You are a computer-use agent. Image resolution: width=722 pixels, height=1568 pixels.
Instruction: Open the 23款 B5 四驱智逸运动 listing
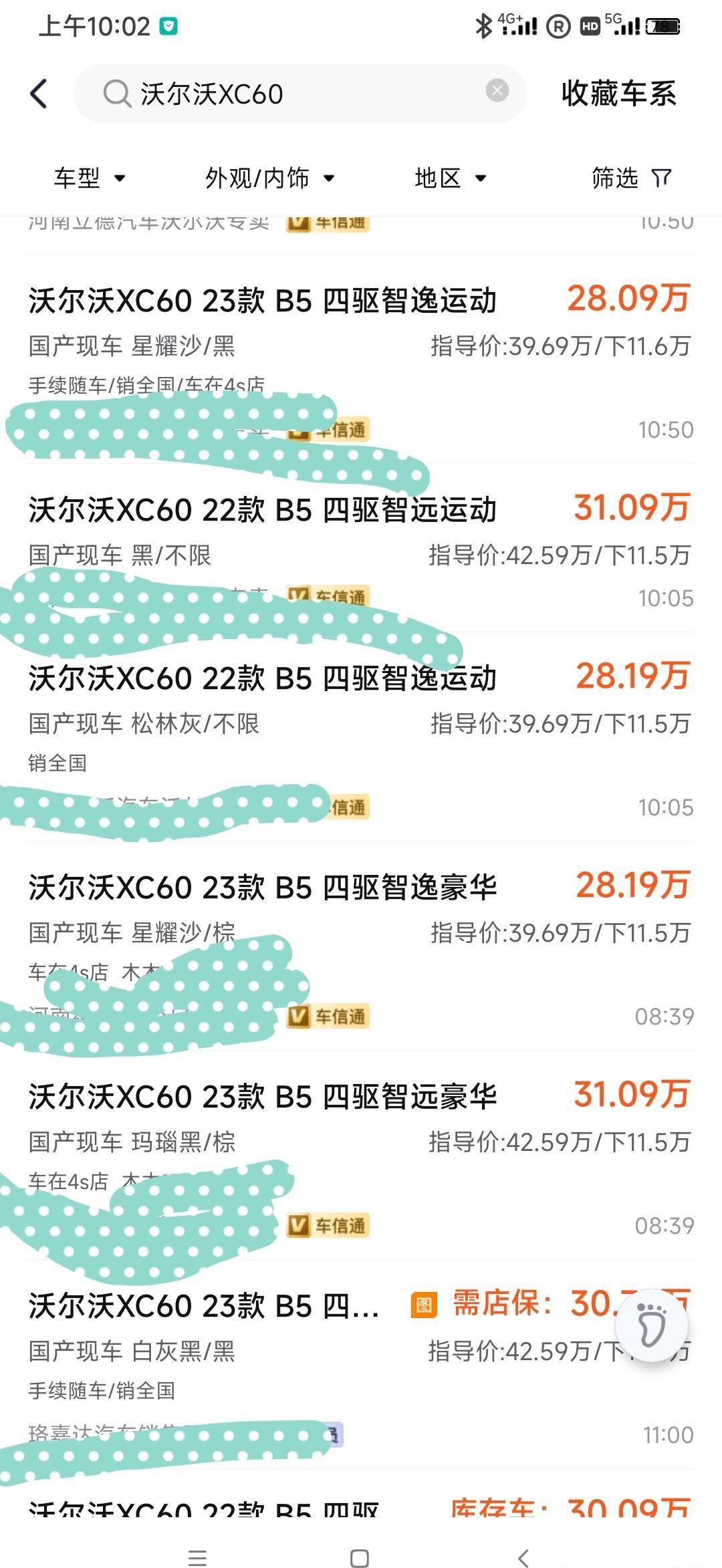pyautogui.click(x=262, y=301)
